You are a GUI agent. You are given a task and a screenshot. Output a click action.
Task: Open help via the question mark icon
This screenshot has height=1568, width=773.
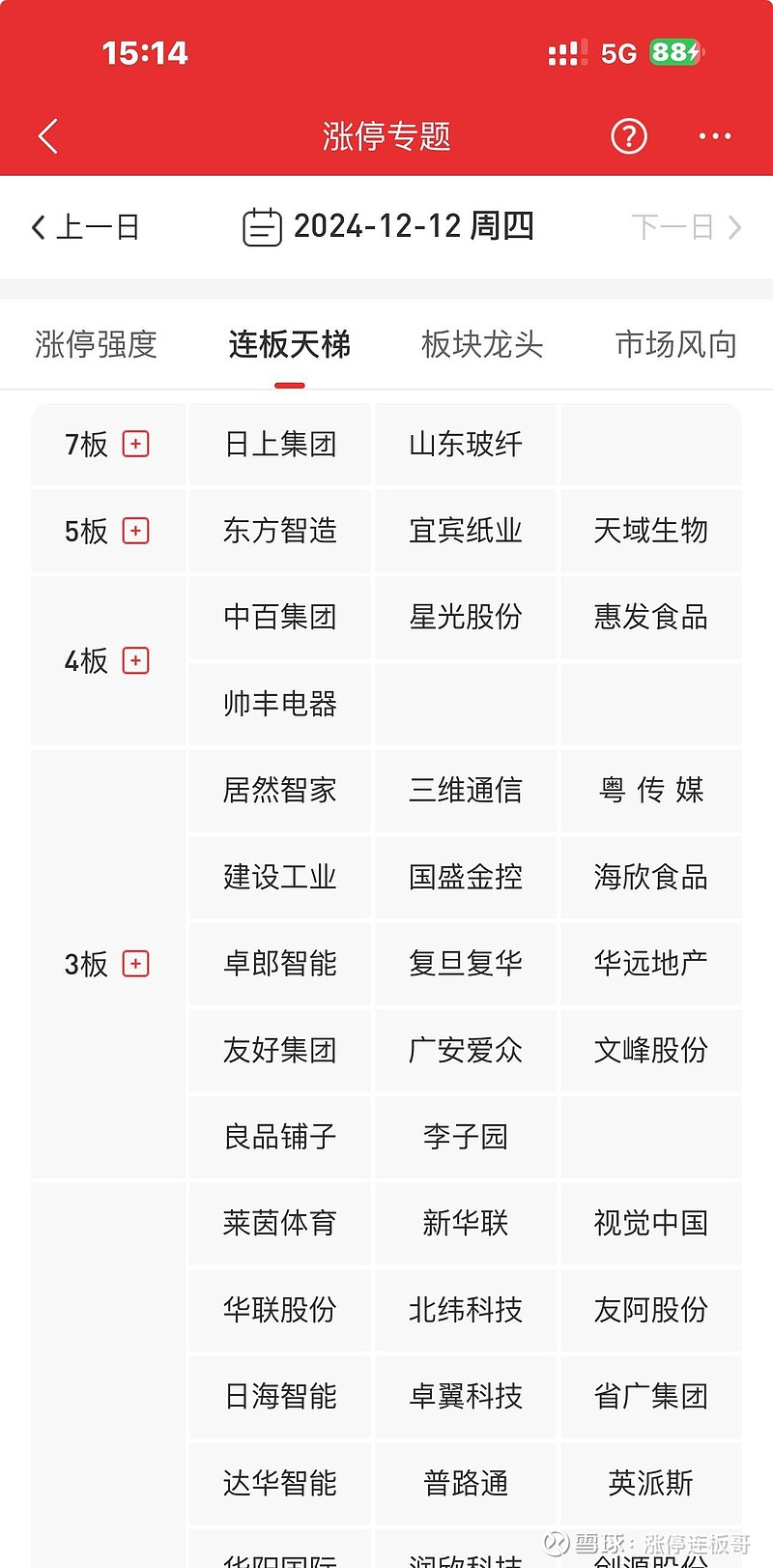point(628,136)
